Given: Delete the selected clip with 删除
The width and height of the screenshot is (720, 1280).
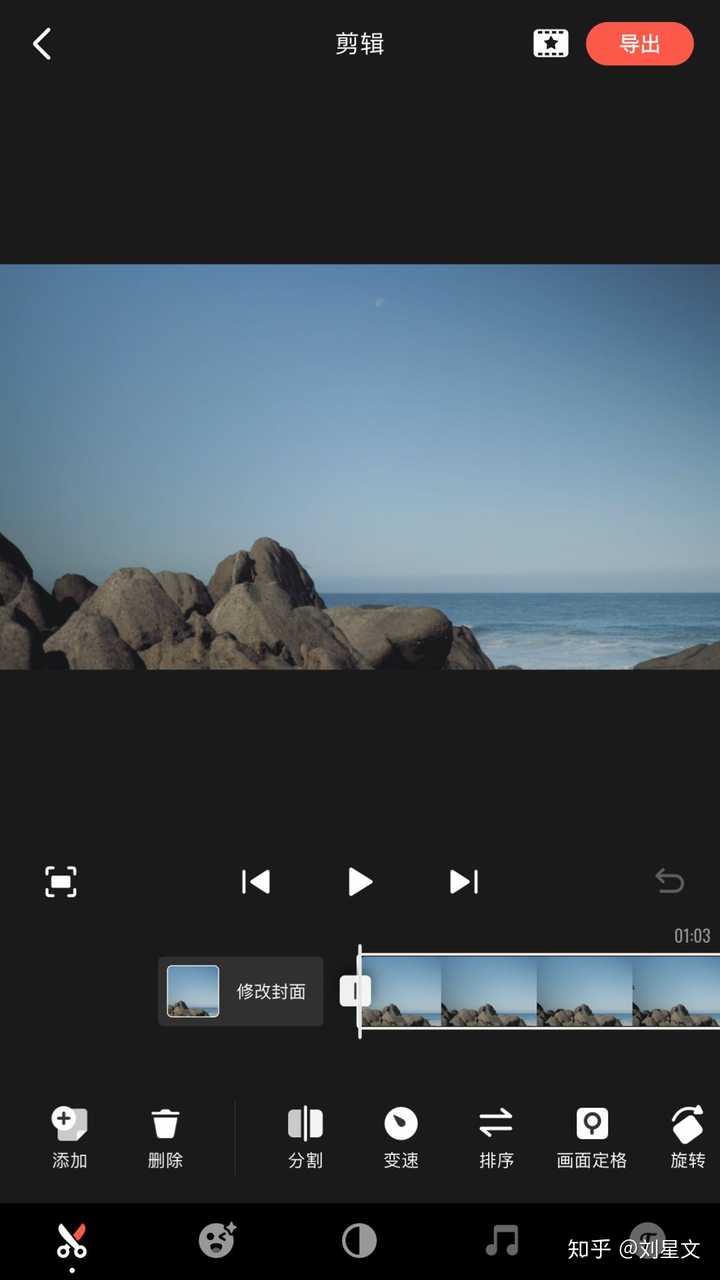Looking at the screenshot, I should pyautogui.click(x=165, y=1137).
